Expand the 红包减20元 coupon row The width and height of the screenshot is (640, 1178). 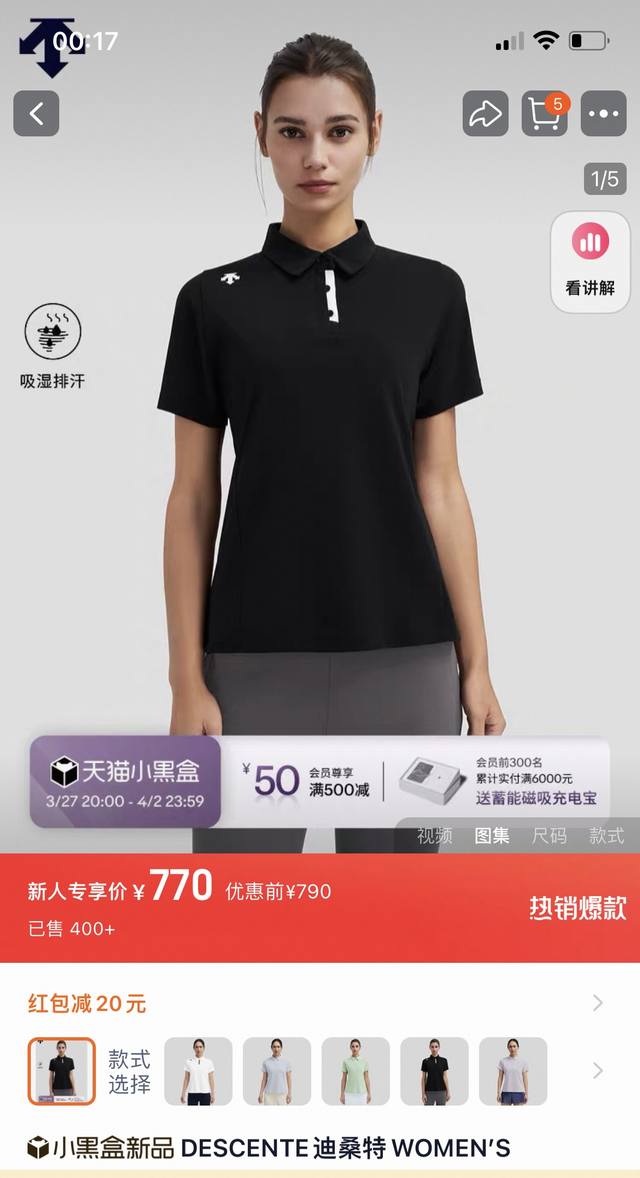[597, 1003]
